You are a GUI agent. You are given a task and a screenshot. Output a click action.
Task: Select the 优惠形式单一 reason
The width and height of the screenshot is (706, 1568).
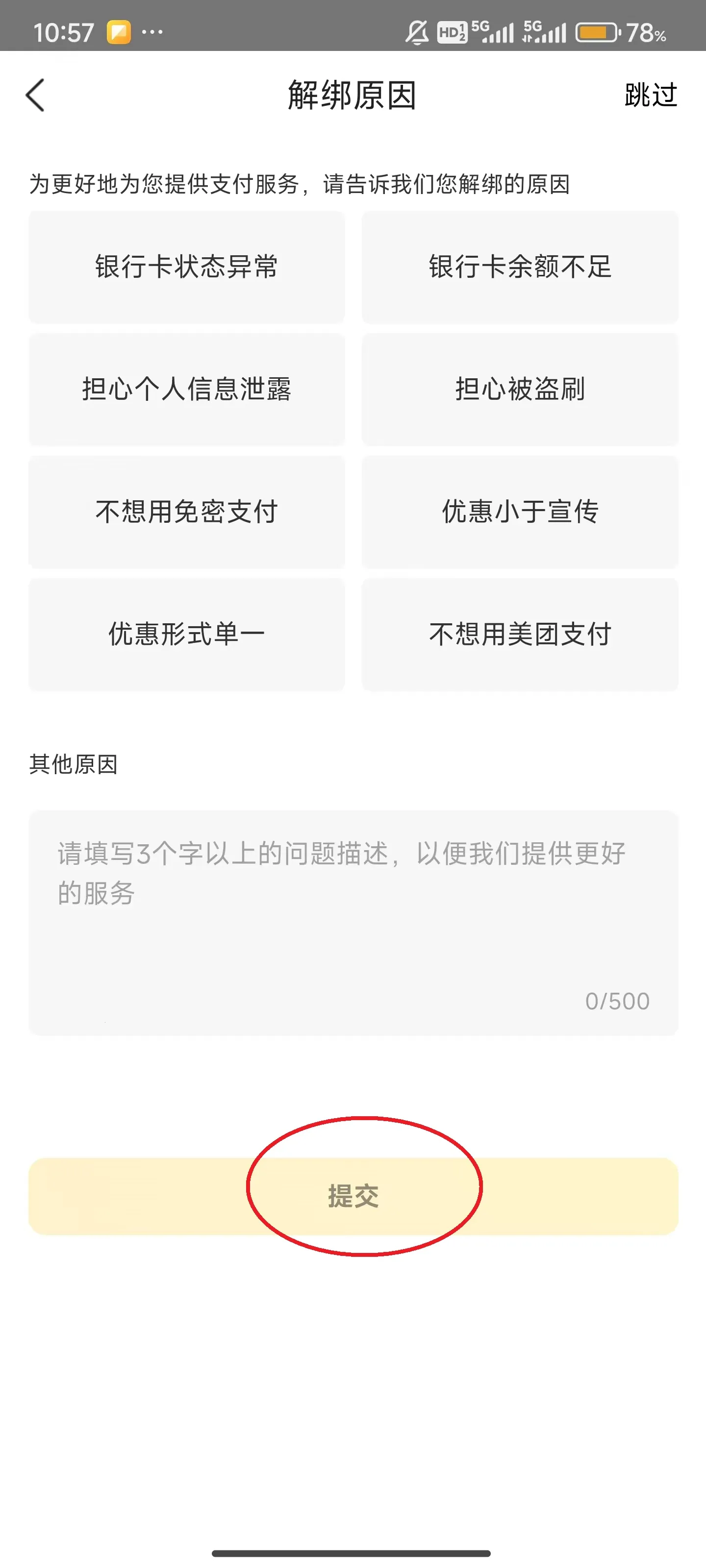pyautogui.click(x=186, y=634)
